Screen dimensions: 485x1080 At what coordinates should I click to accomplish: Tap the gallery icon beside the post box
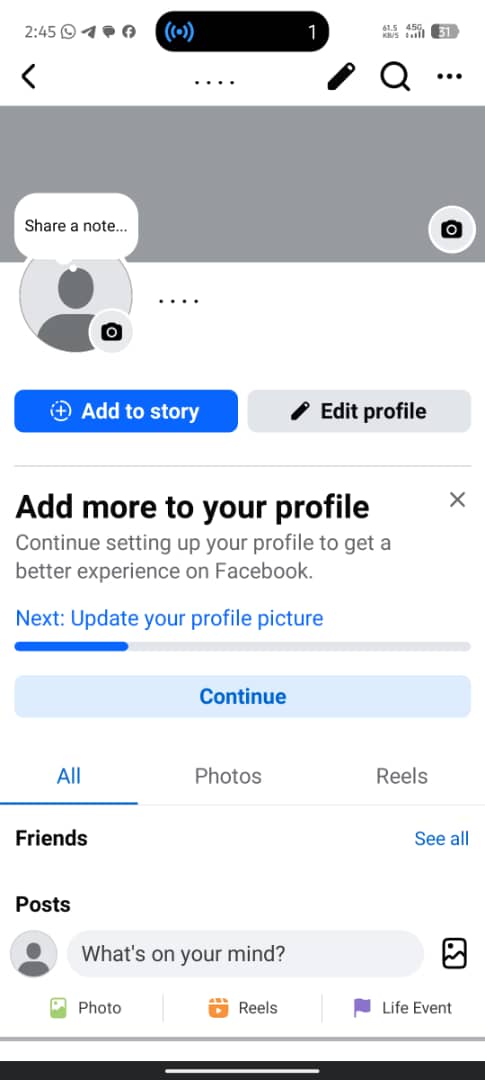[x=454, y=954]
